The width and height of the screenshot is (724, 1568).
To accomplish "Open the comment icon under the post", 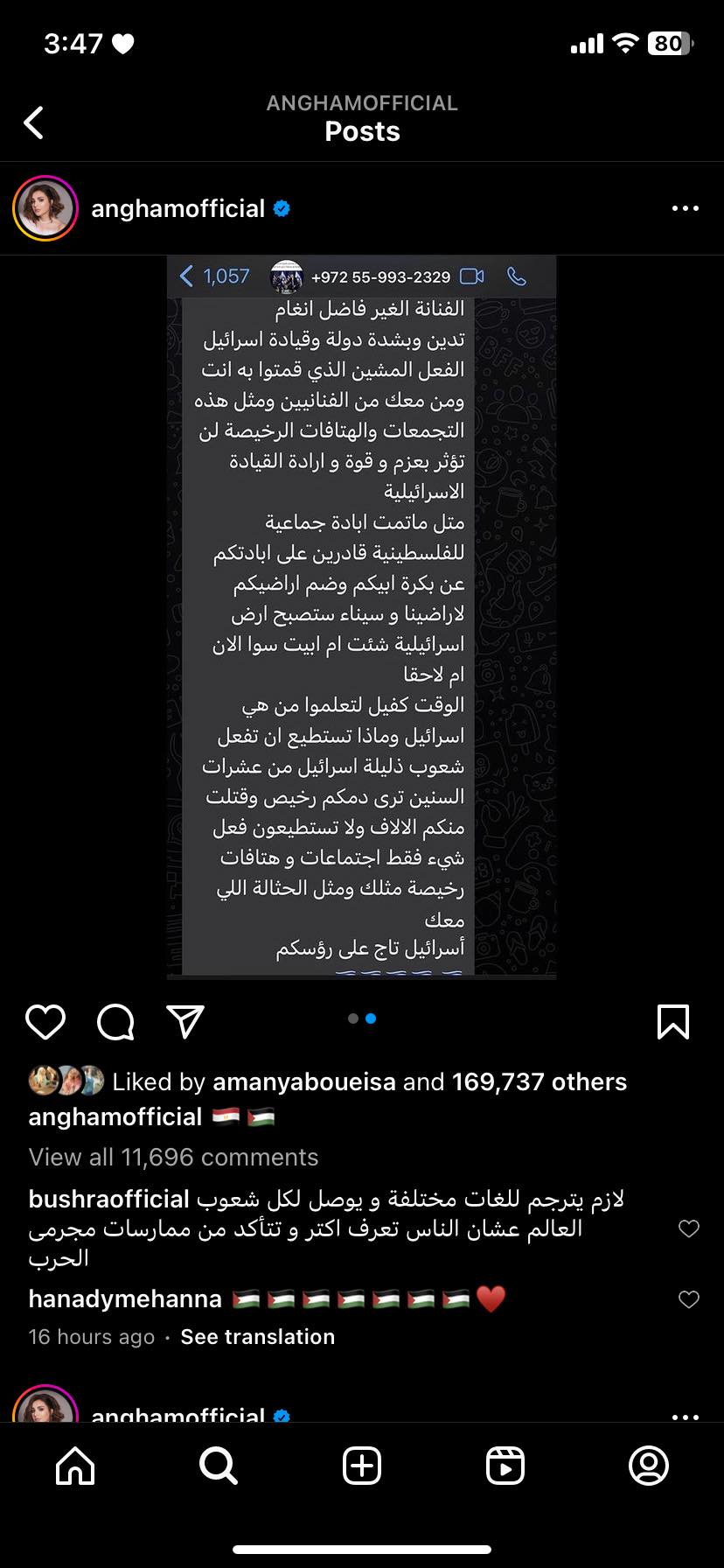I will point(115,1021).
